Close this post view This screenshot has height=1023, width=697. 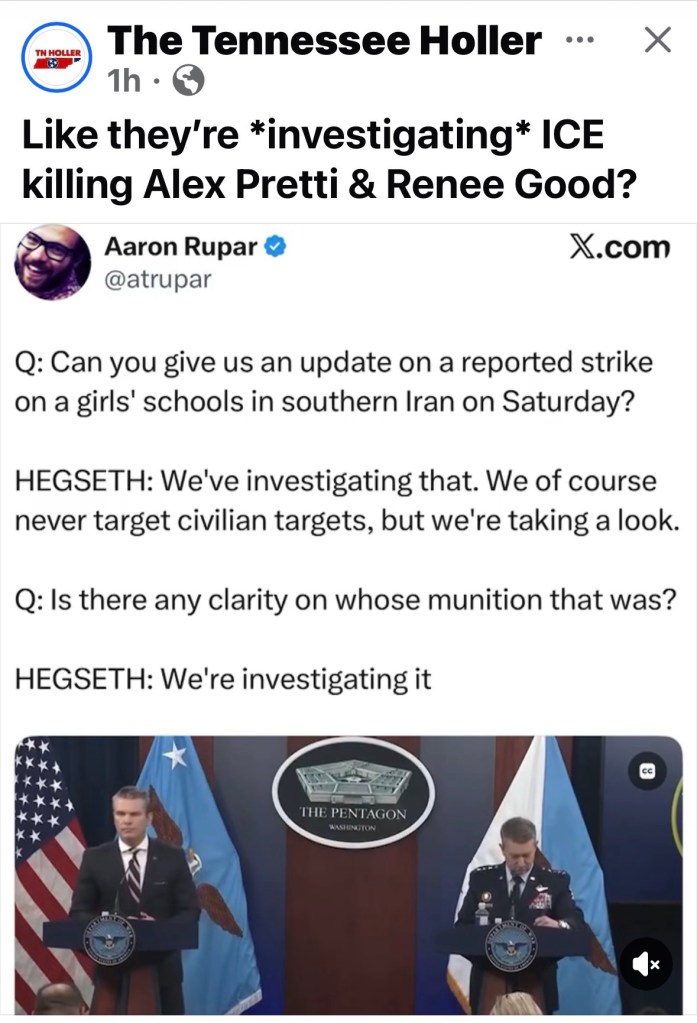pos(656,40)
